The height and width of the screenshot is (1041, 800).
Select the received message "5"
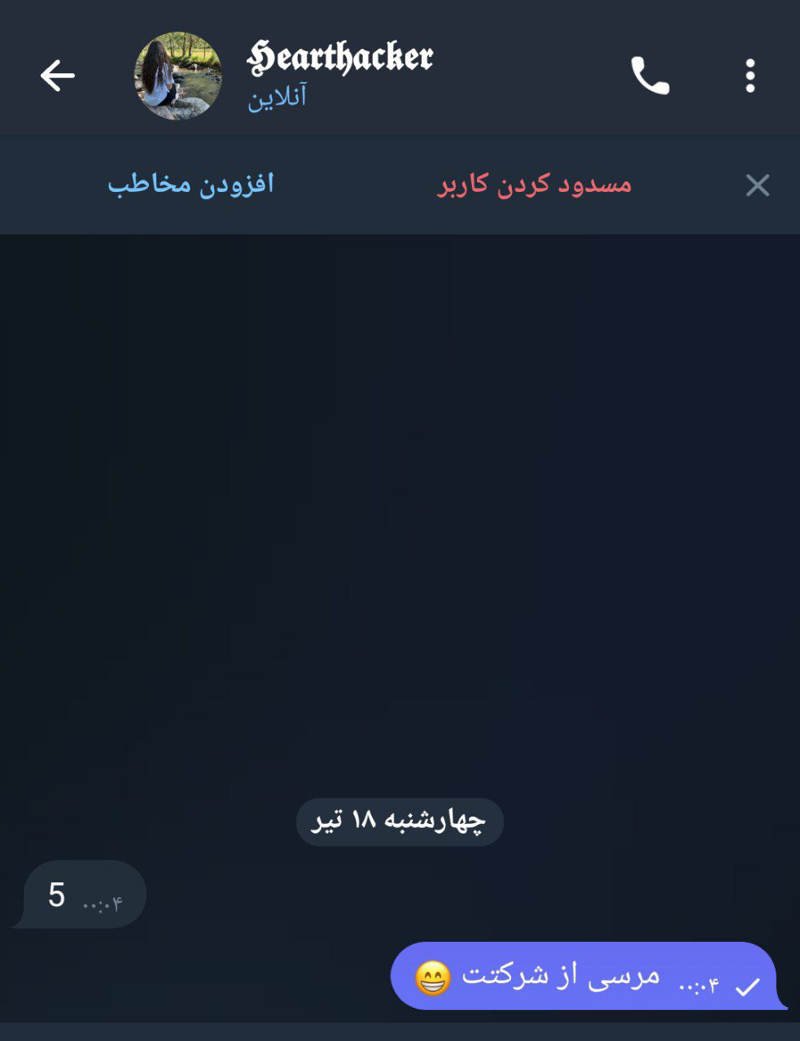(x=82, y=895)
